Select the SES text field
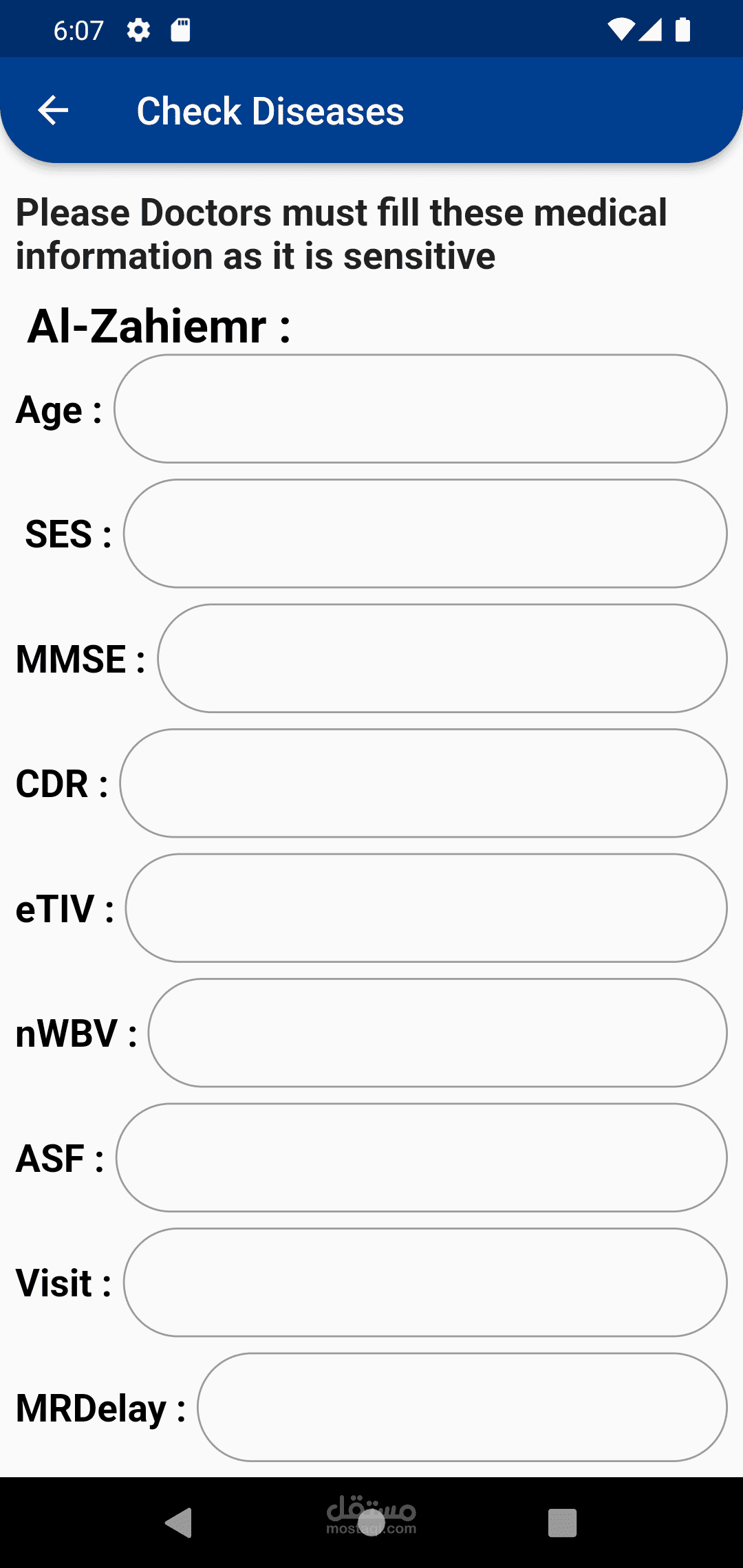Image resolution: width=743 pixels, height=1568 pixels. (x=424, y=534)
